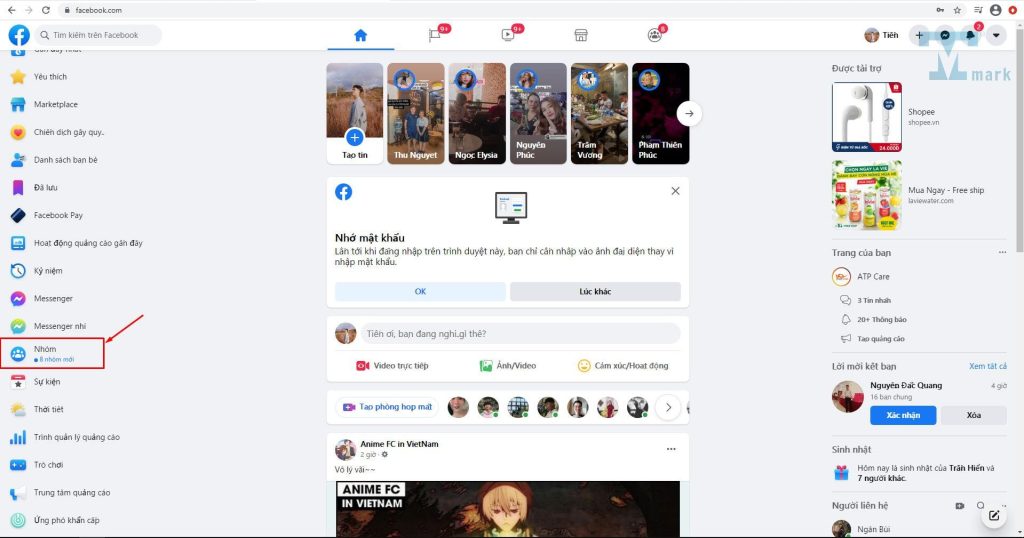1024x538 pixels.
Task: Open the Watch video tab
Action: [x=508, y=35]
